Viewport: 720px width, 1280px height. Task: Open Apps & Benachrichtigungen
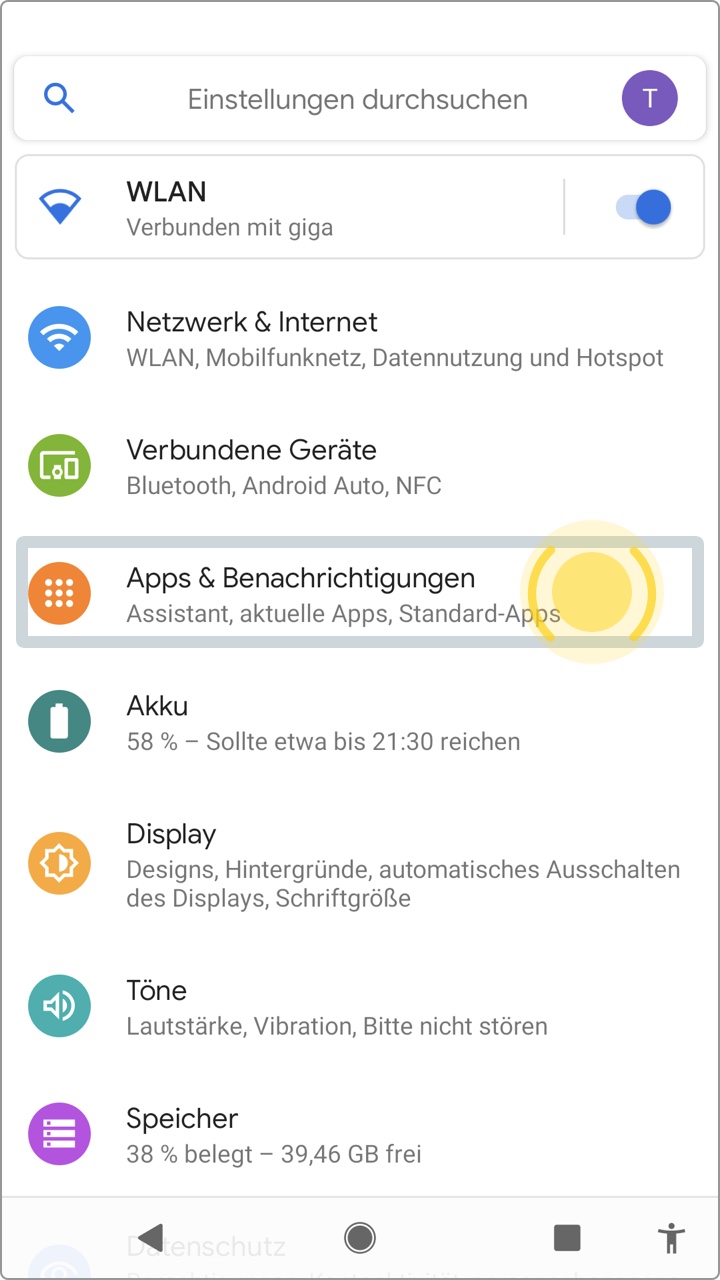pos(360,593)
